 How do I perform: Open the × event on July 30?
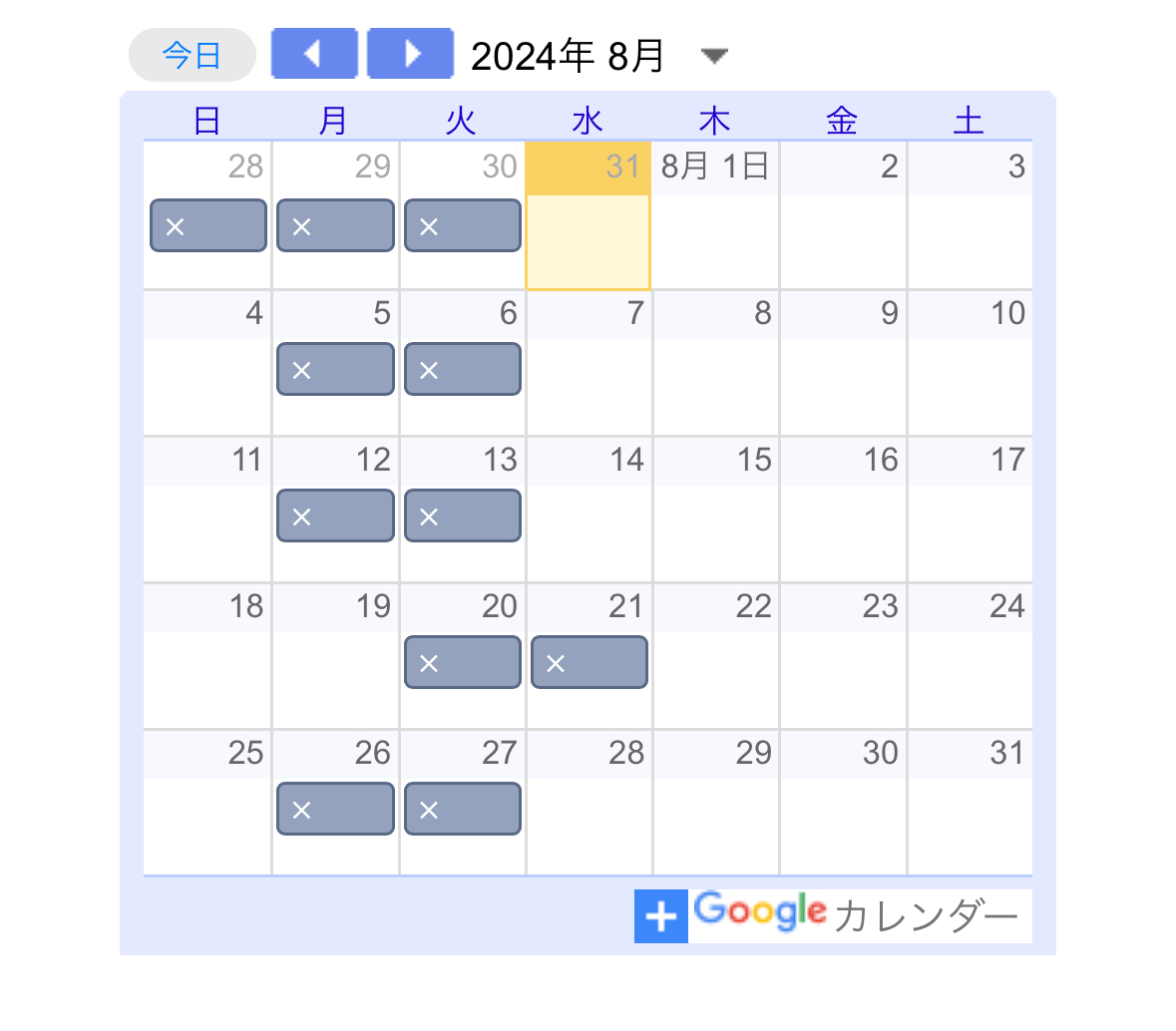point(462,226)
